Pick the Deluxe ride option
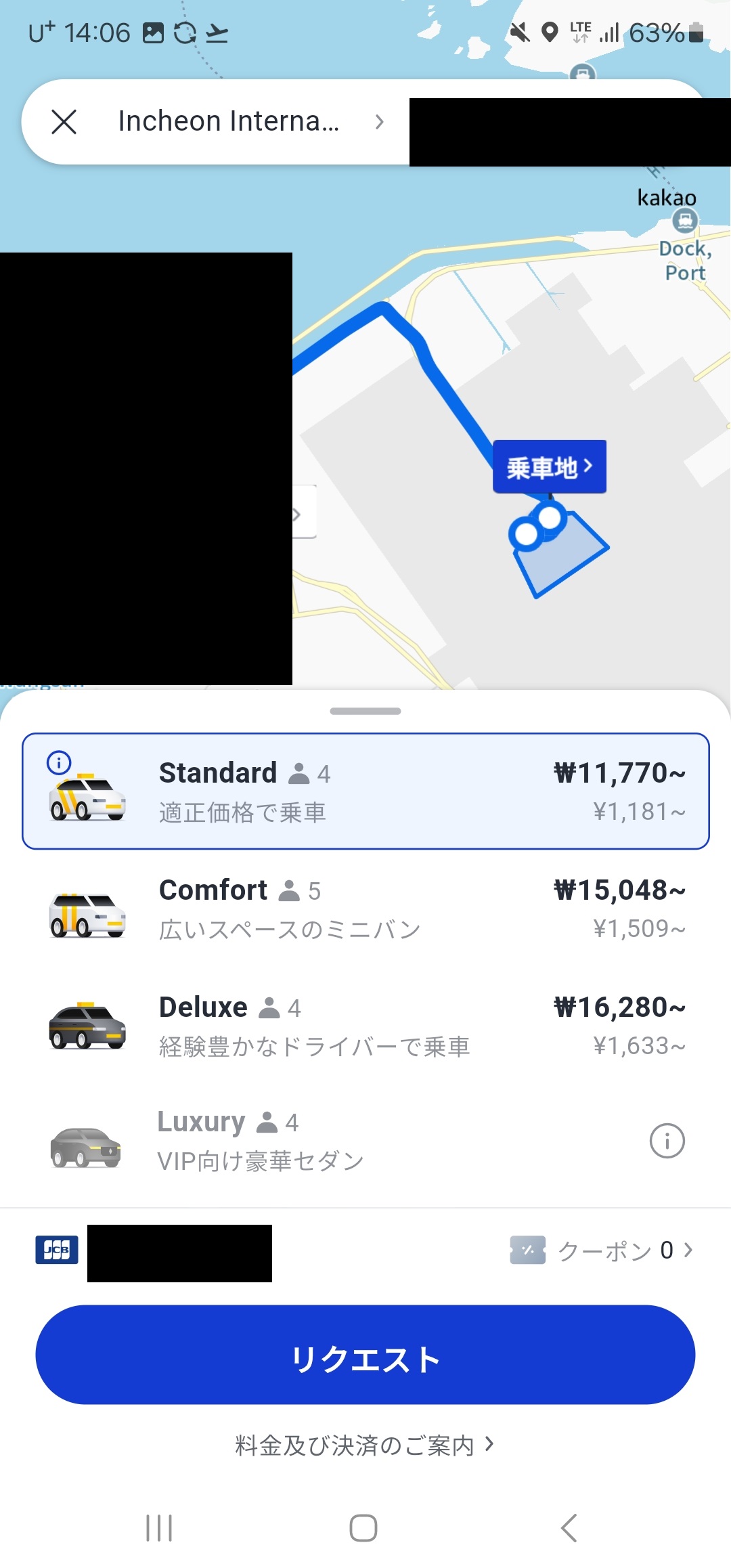This screenshot has height=1568, width=731. [365, 1025]
